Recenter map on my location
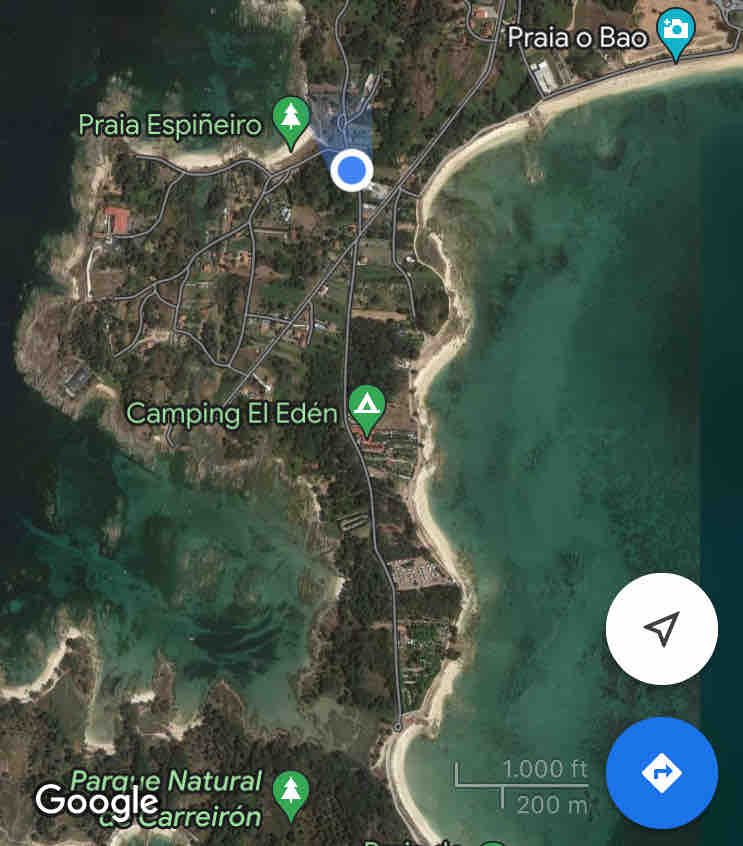The image size is (743, 846). coord(661,629)
